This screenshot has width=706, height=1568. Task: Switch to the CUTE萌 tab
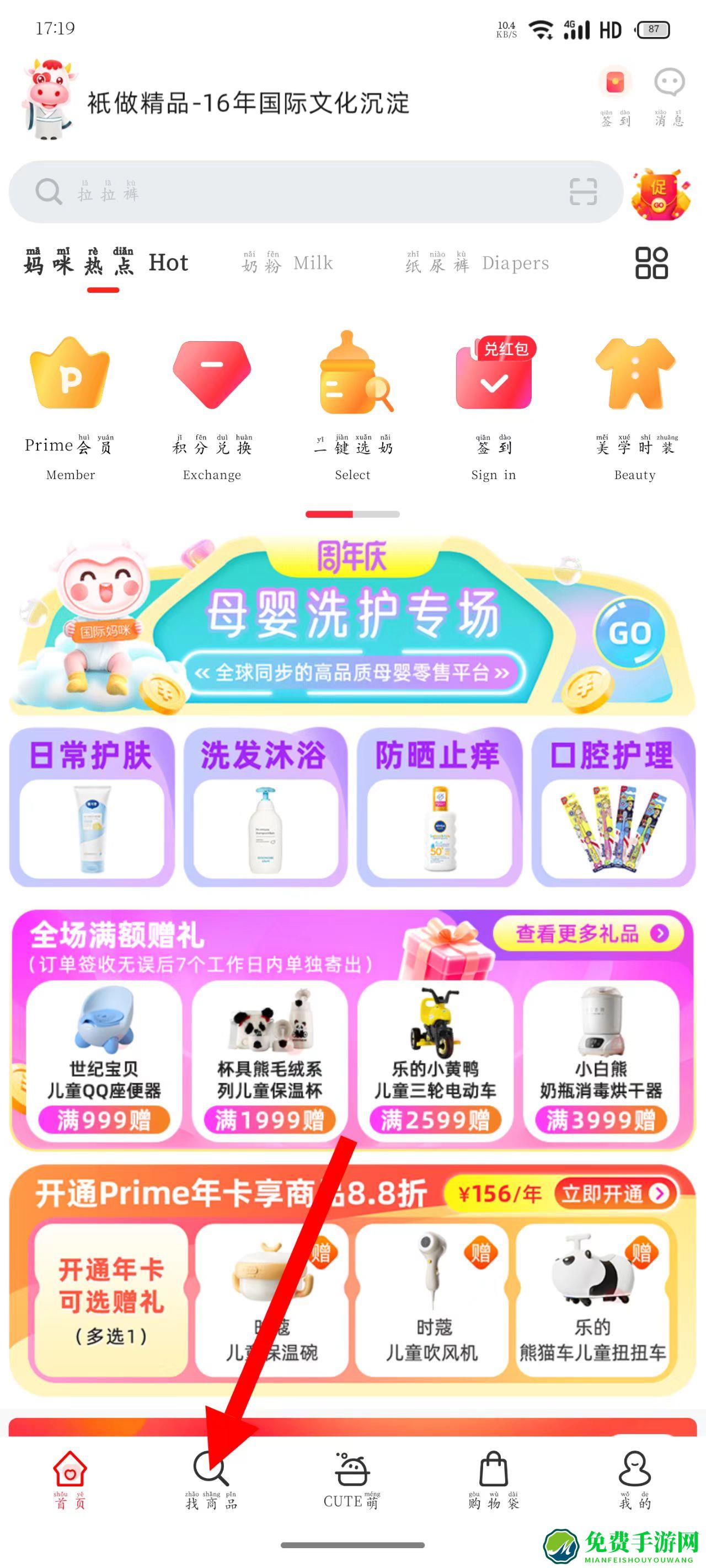pos(352,1480)
